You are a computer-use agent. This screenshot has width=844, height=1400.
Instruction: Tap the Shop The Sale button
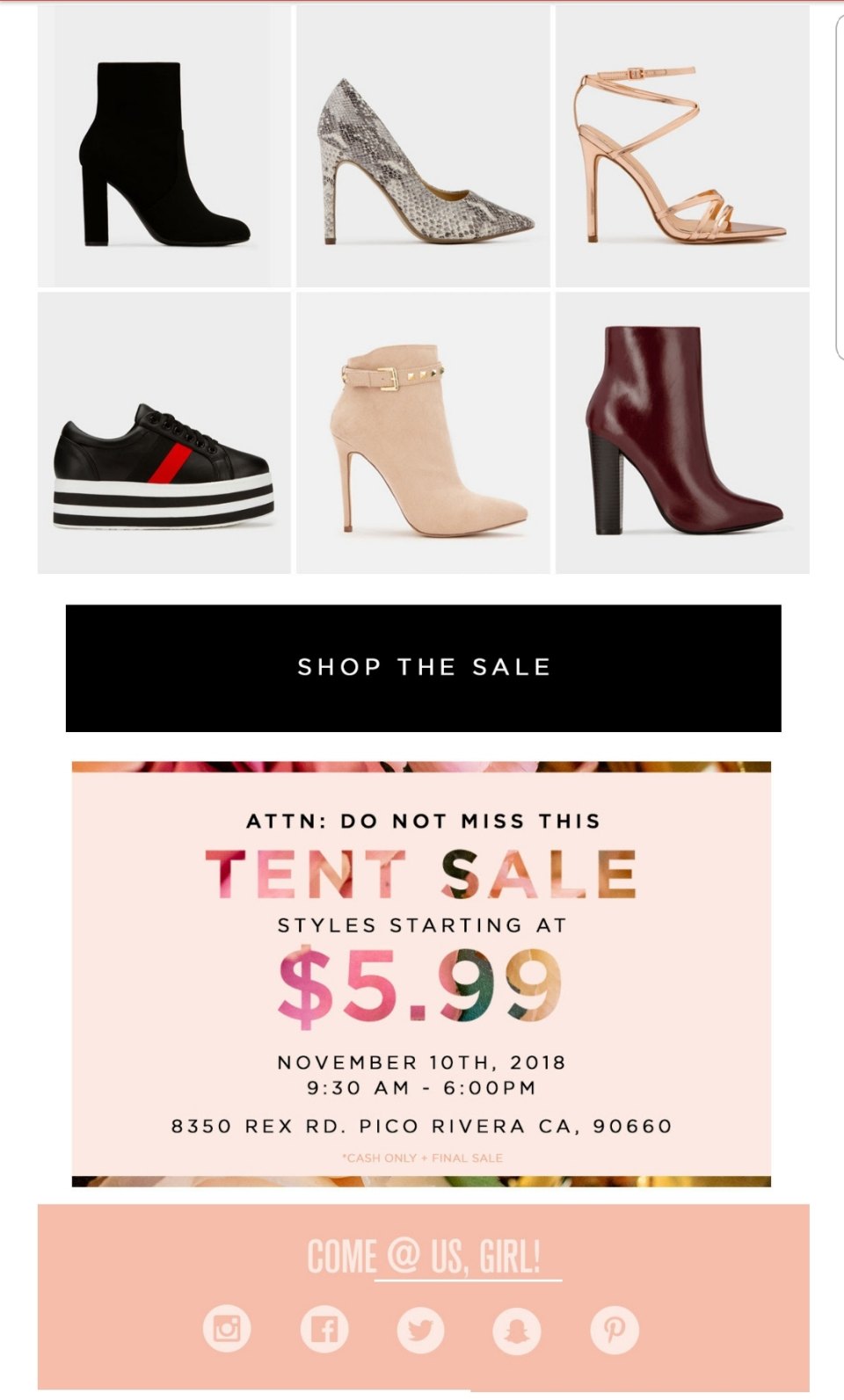click(423, 668)
